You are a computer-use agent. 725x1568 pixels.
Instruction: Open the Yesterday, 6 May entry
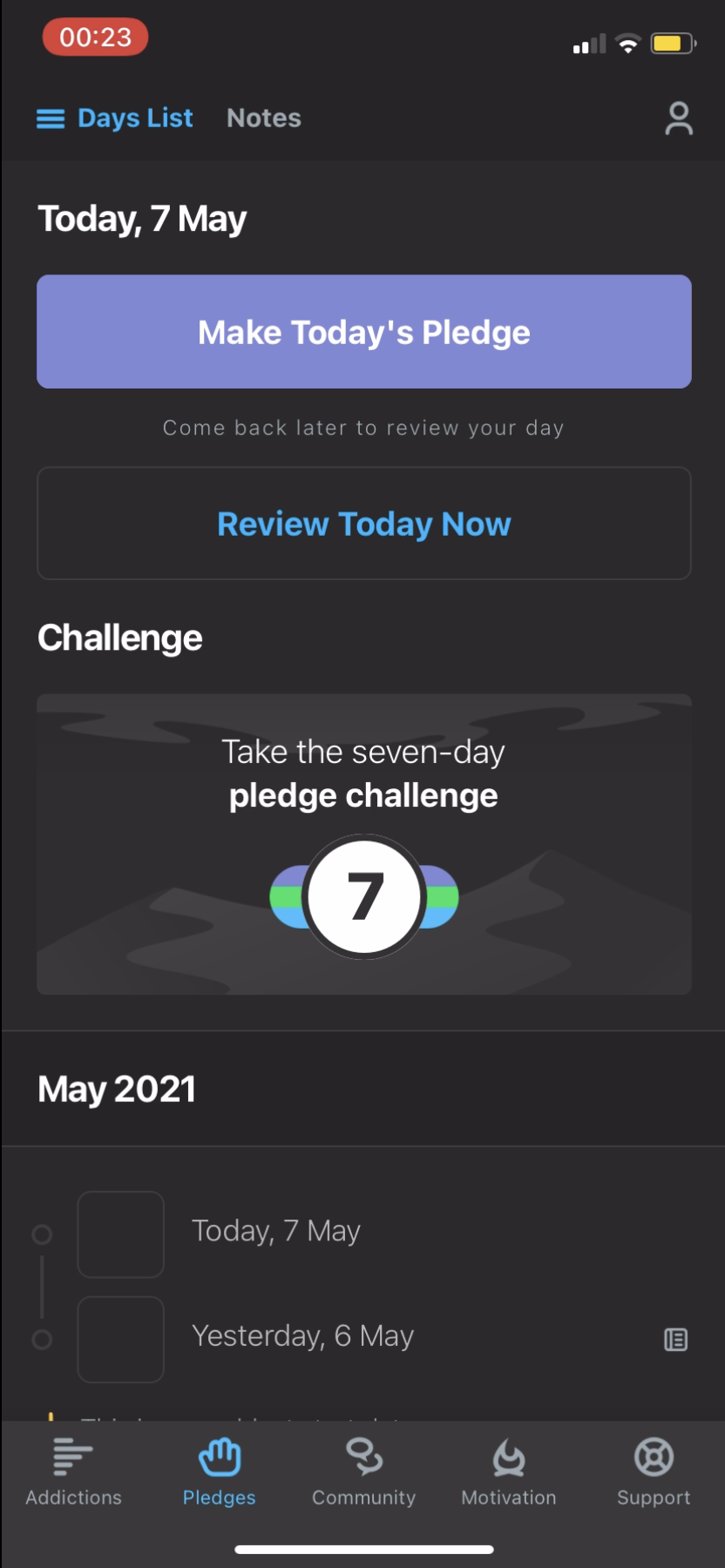pyautogui.click(x=302, y=1336)
